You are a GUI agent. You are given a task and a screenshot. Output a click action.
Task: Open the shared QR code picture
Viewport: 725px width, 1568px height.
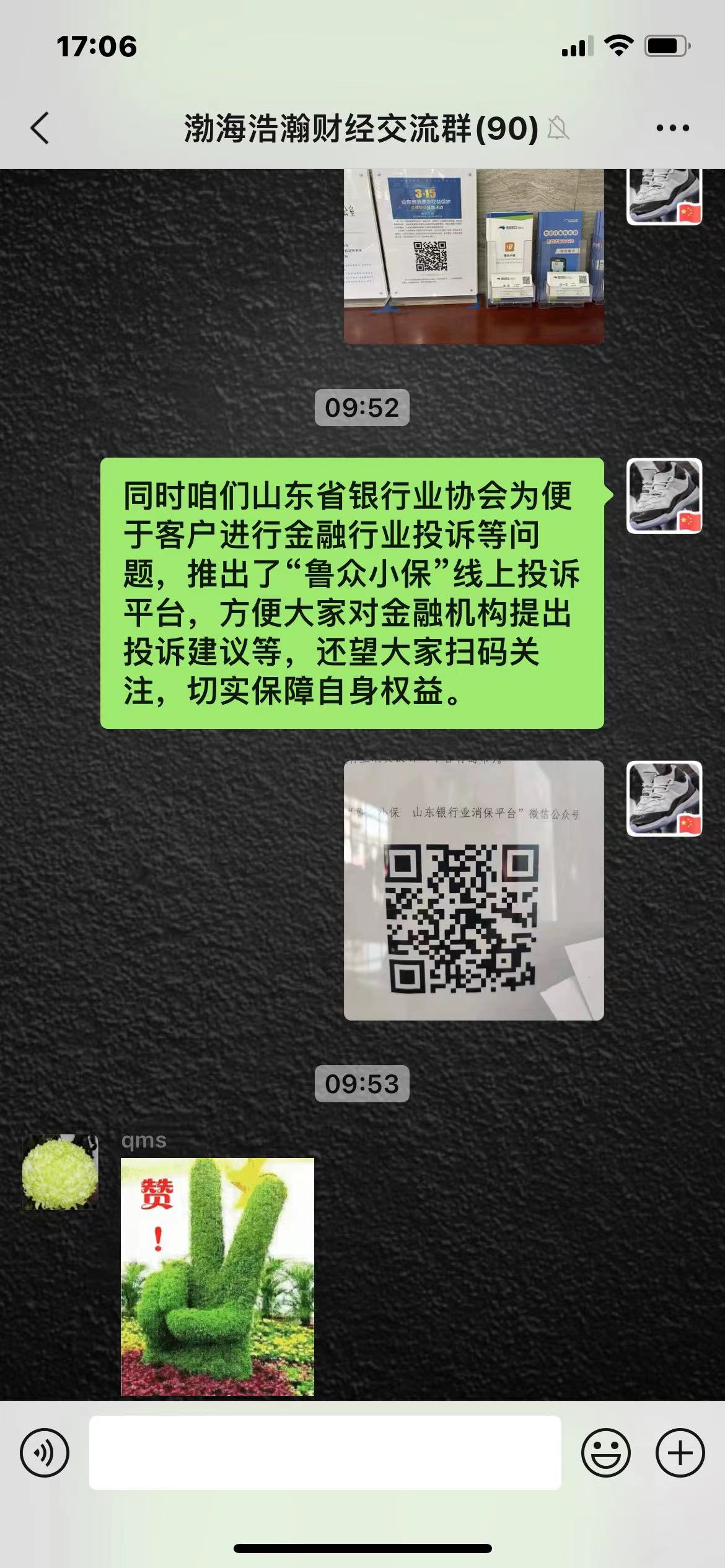pos(474,890)
